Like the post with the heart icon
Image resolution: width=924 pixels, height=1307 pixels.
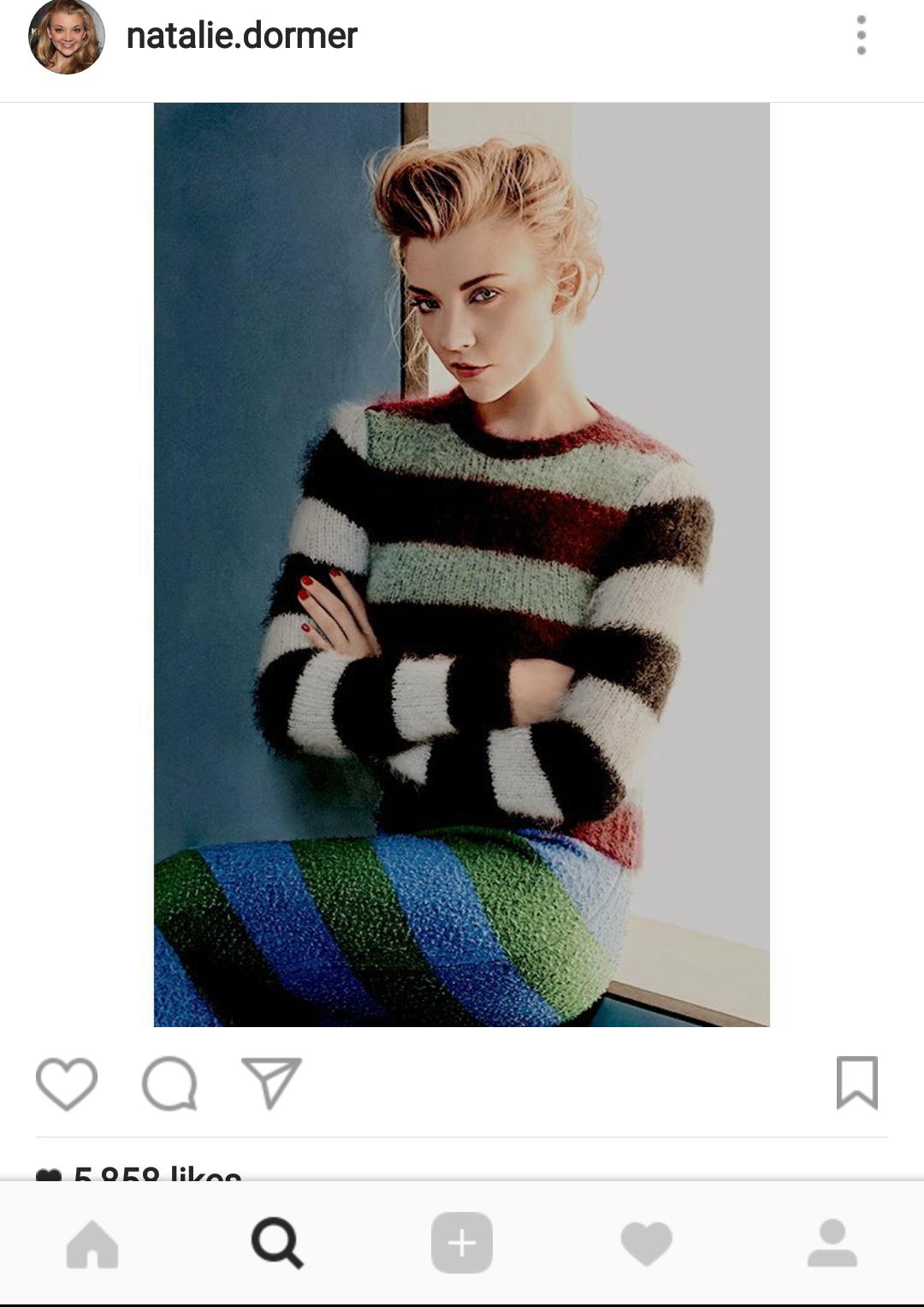pyautogui.click(x=67, y=1084)
